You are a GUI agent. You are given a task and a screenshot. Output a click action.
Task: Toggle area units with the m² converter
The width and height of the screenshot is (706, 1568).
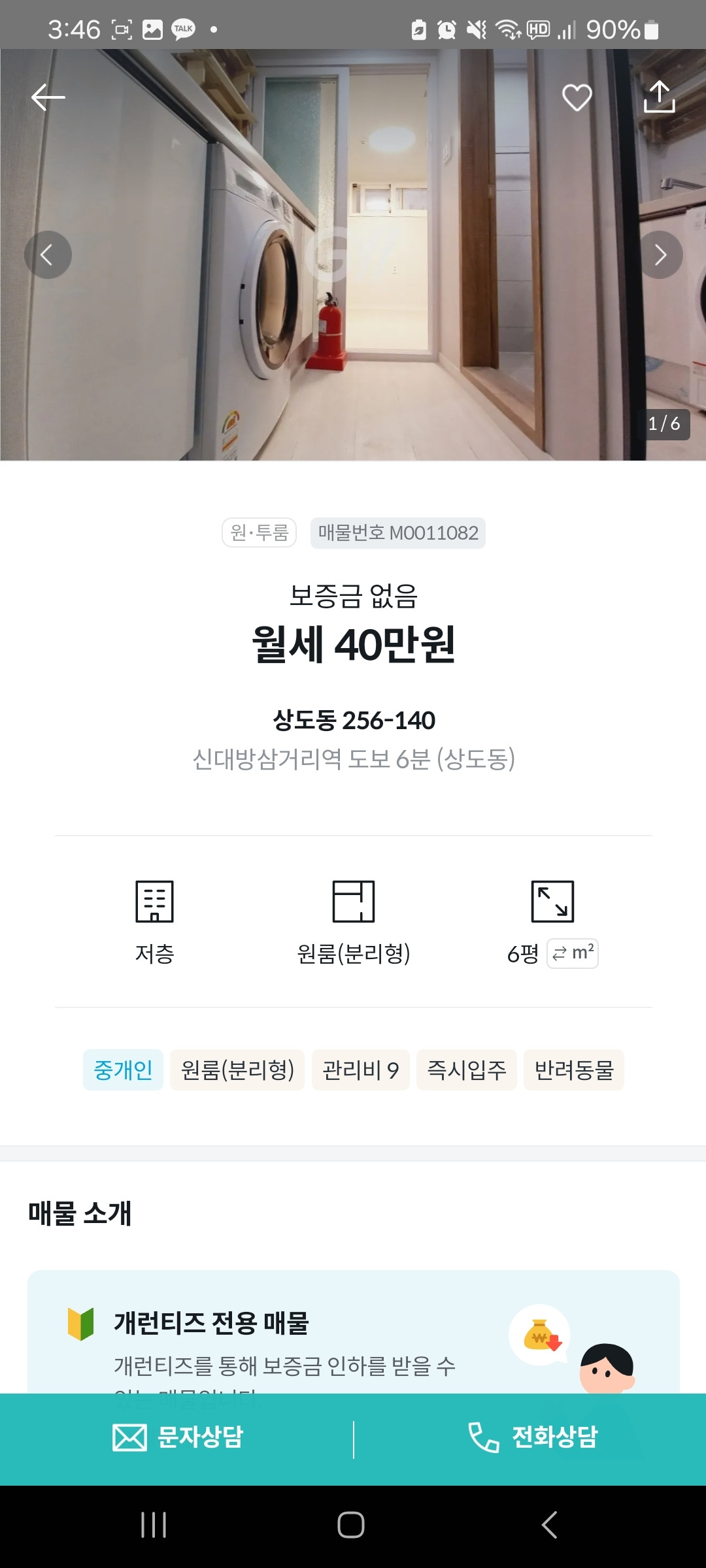572,953
